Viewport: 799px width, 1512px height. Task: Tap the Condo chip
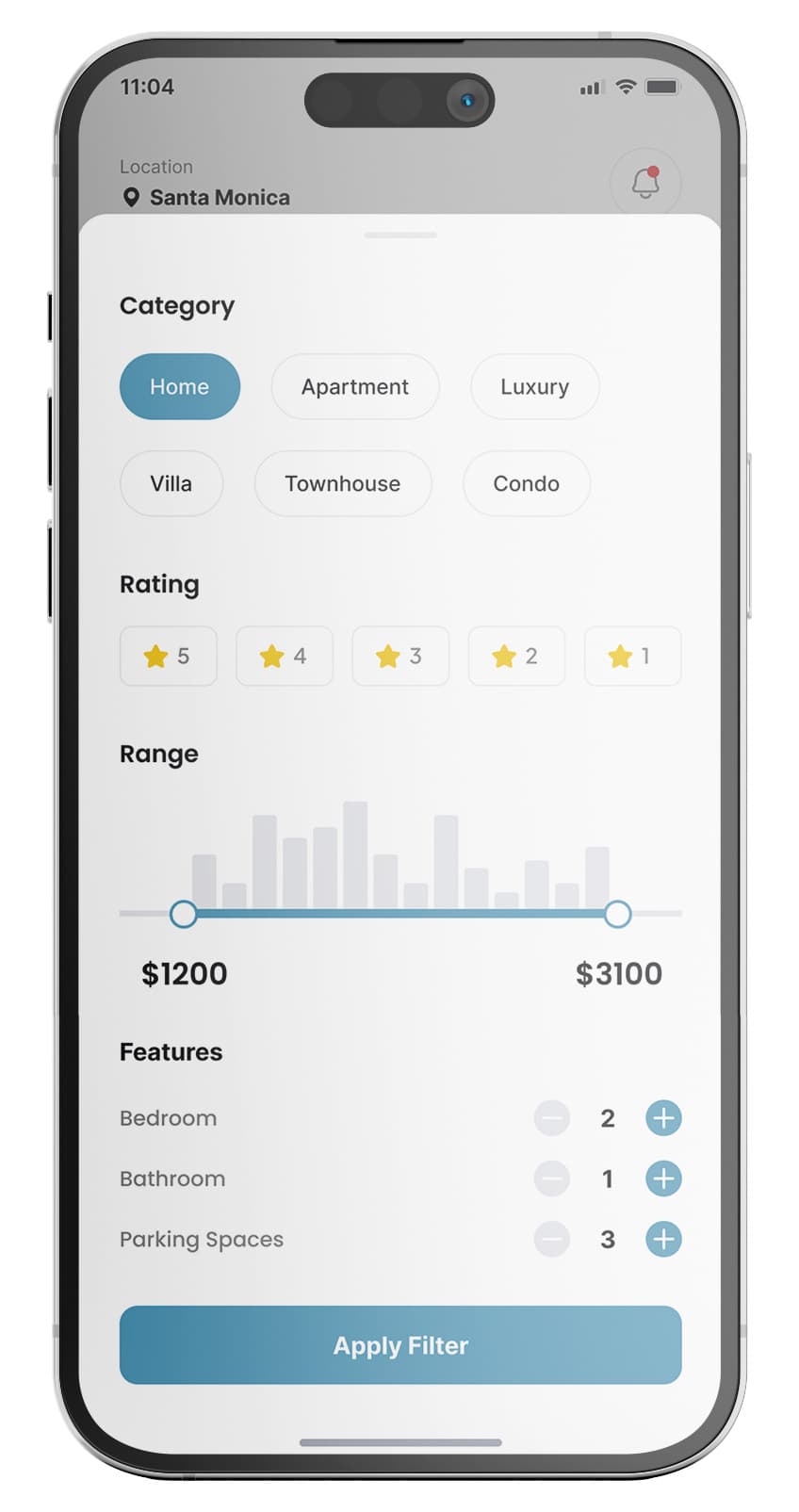click(526, 483)
